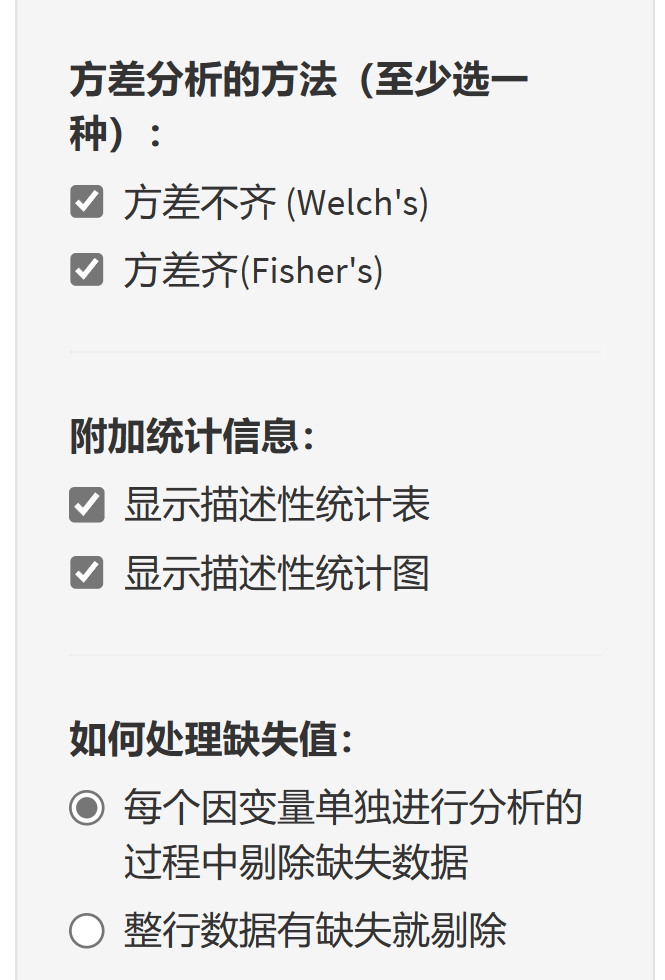This screenshot has width=665, height=980.
Task: Select 每个因变量单独进行分析的过程中剔除缺失数据 option
Action: 87,808
